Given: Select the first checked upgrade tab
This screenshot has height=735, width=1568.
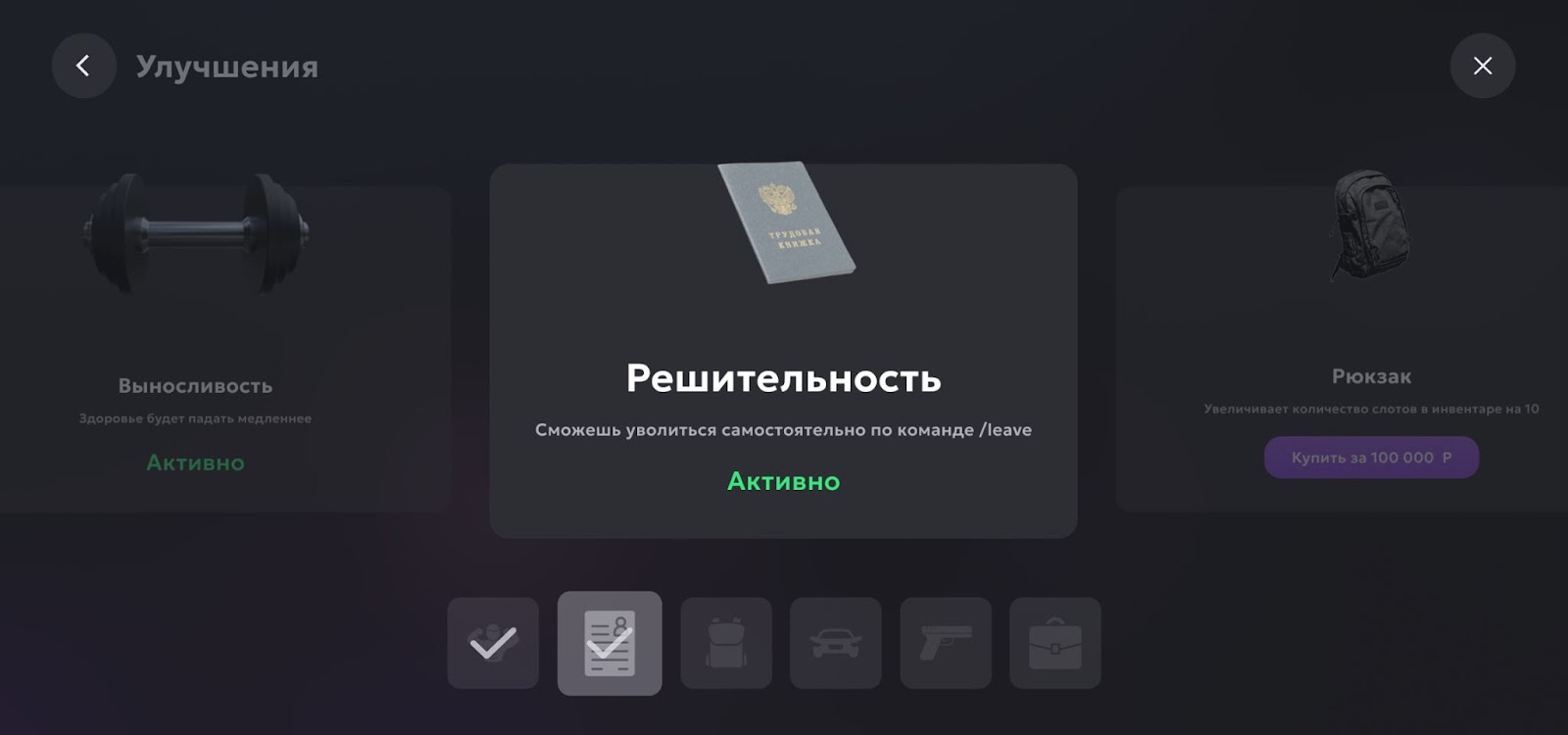Looking at the screenshot, I should [493, 643].
